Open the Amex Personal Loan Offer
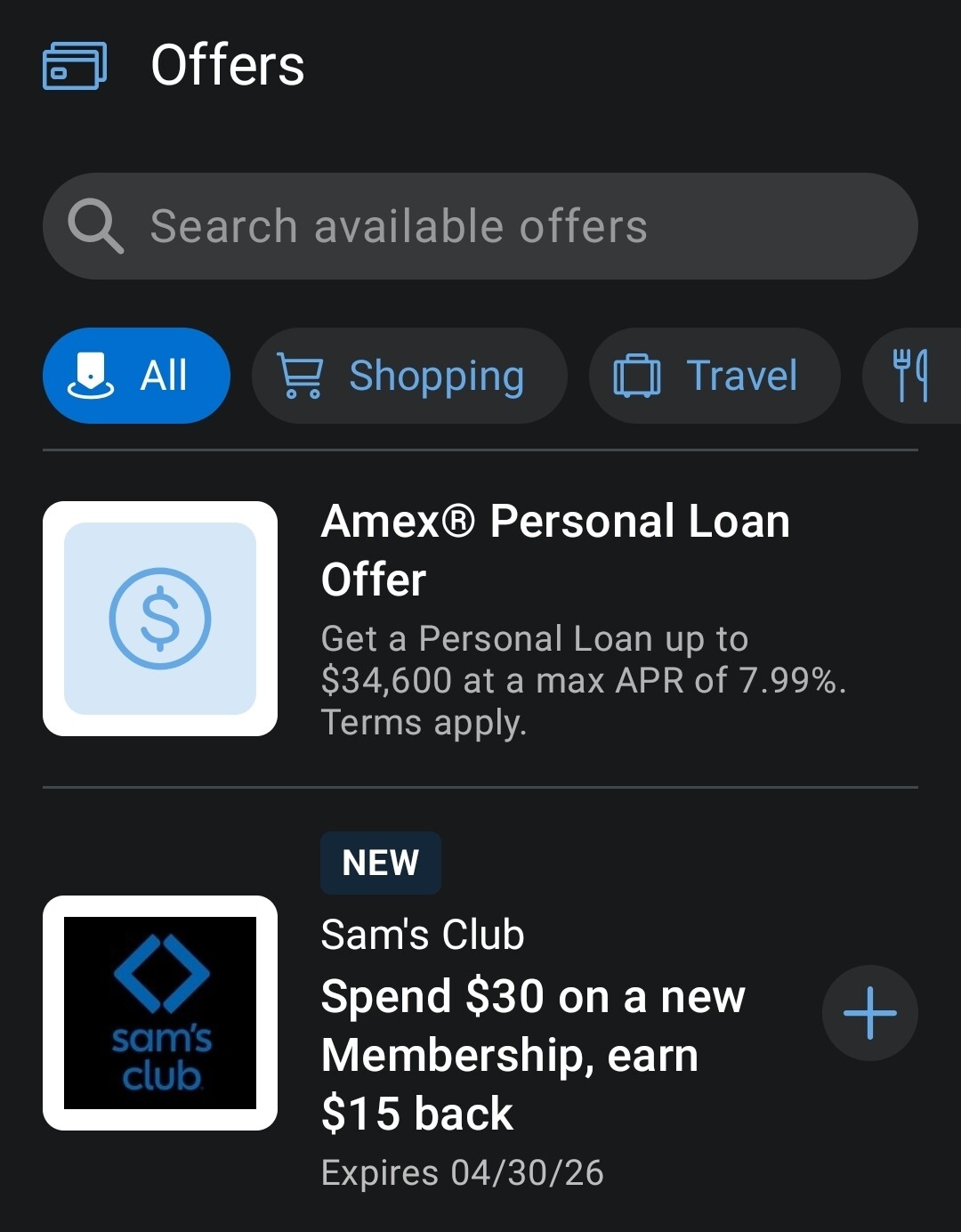The height and width of the screenshot is (1232, 961). click(x=554, y=550)
